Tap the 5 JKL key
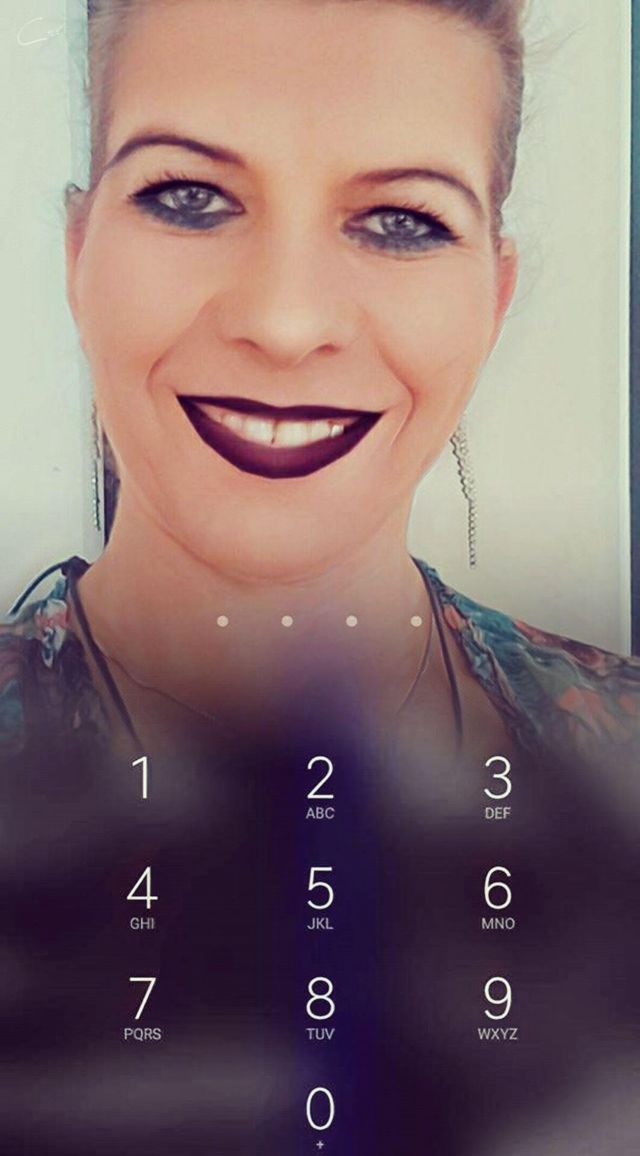This screenshot has width=640, height=1156. tap(320, 897)
